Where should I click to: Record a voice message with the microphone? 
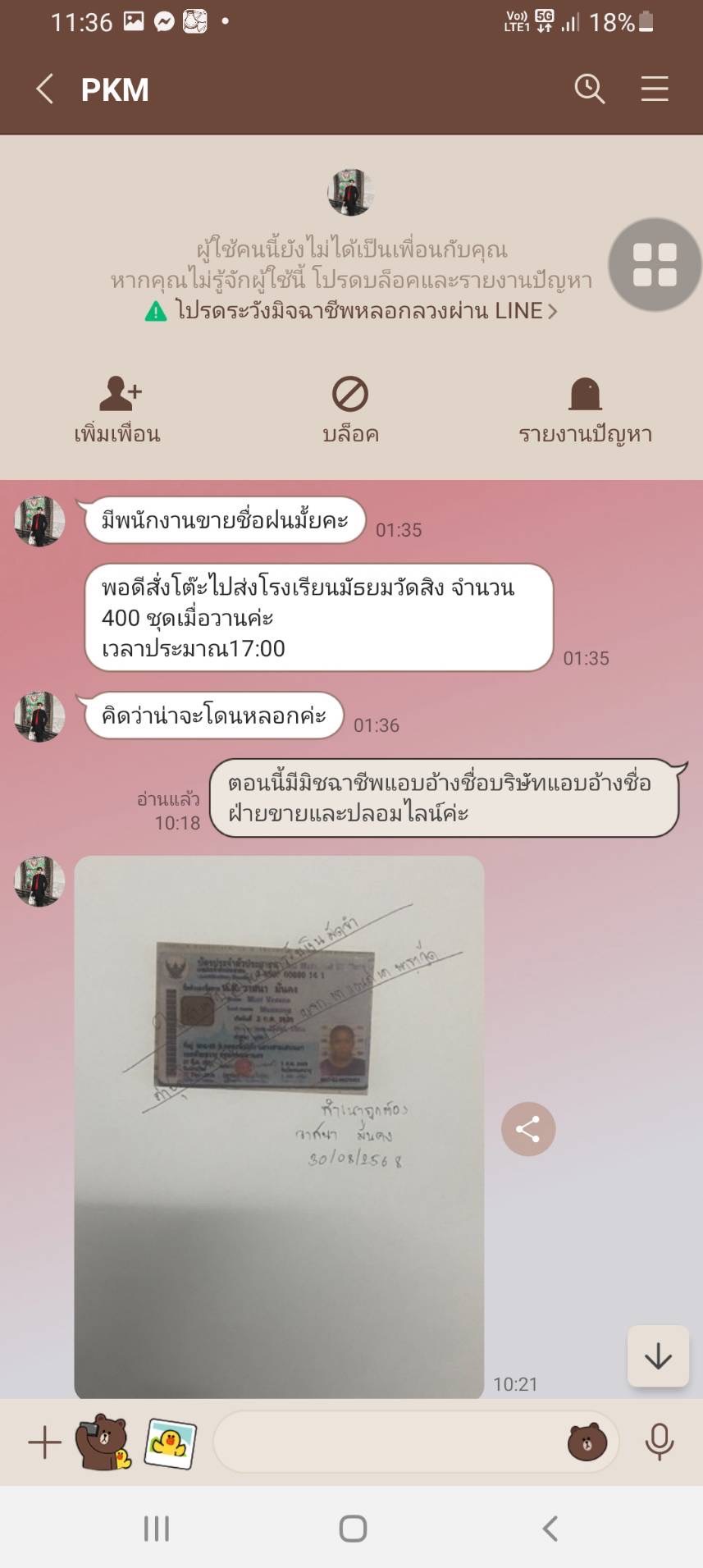pos(659,1442)
